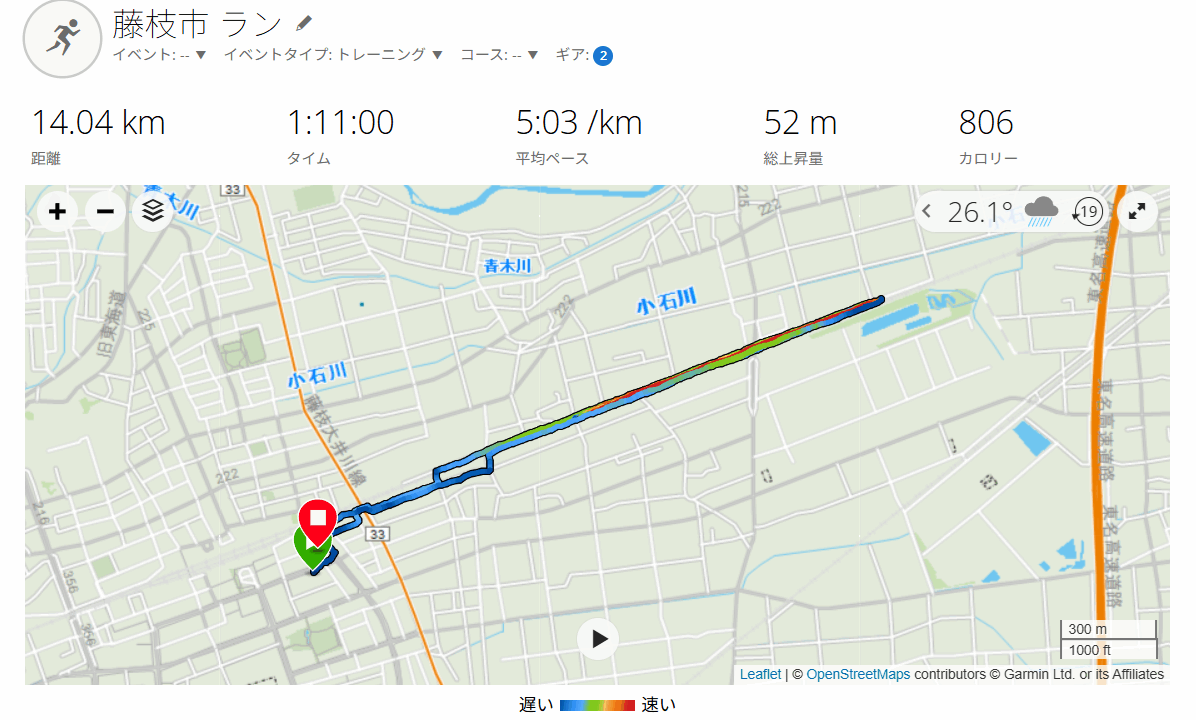Screen dimensions: 1196x720
Task: Open the イベント dropdown
Action: click(x=159, y=55)
